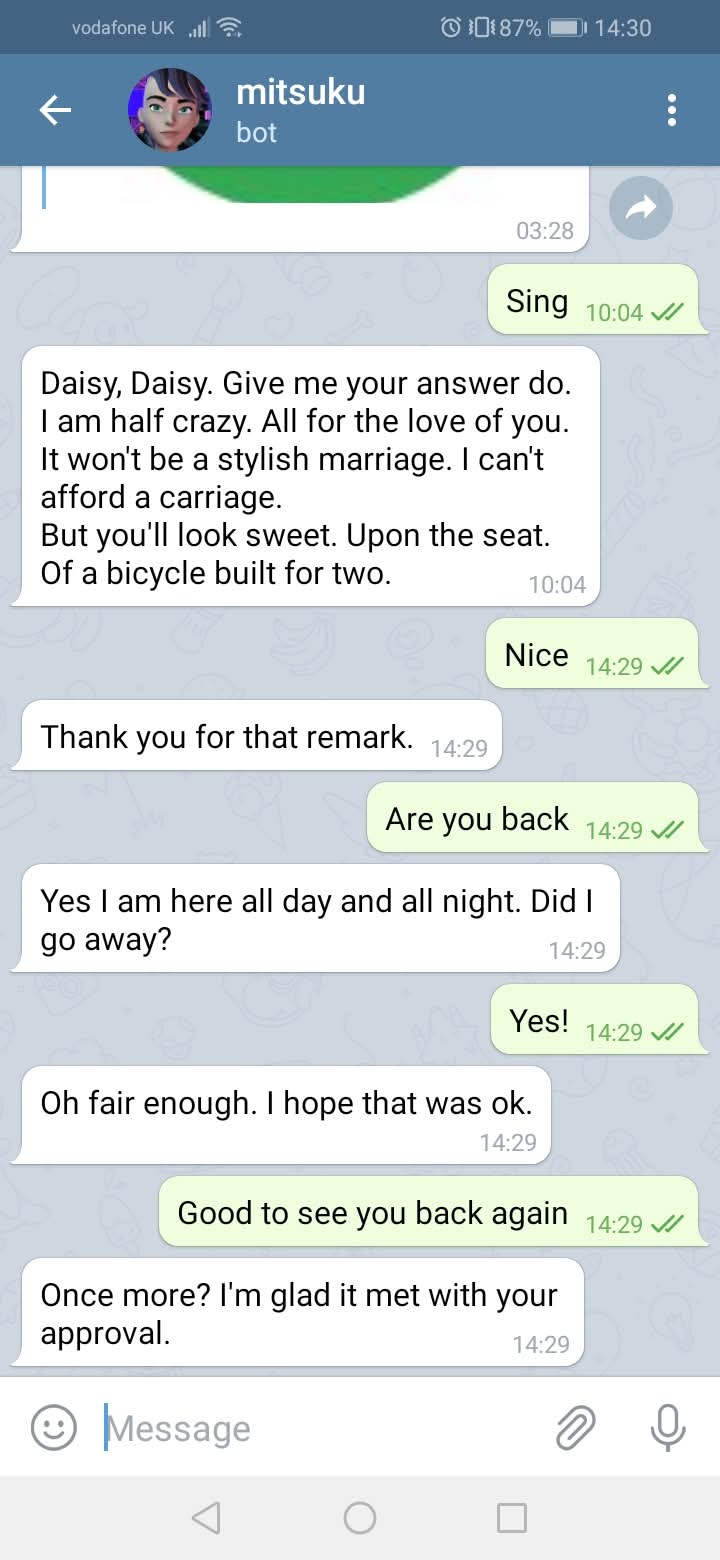Open recent apps from the navigation bar
720x1560 pixels.
pos(511,1518)
